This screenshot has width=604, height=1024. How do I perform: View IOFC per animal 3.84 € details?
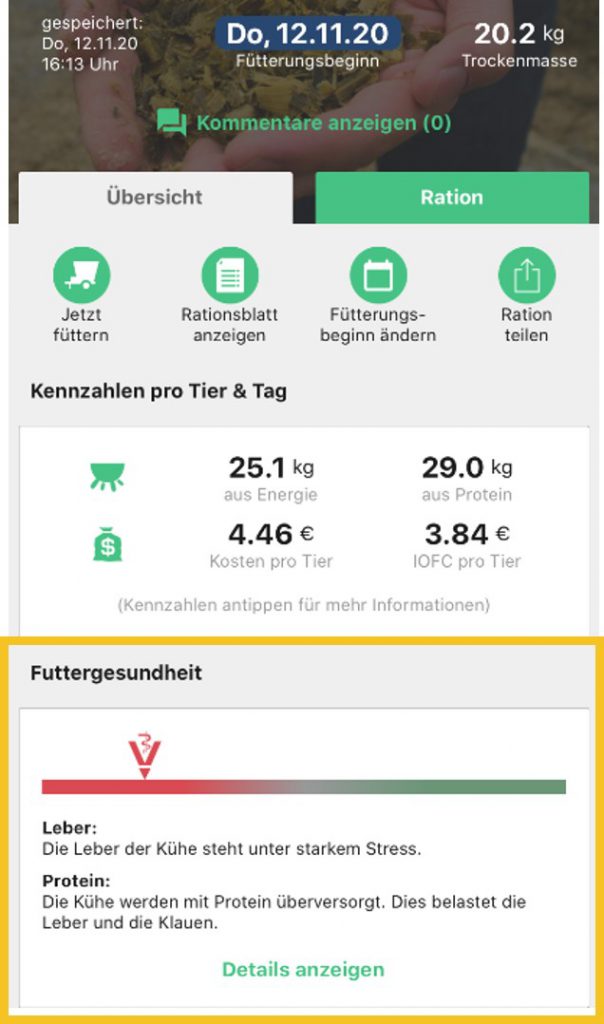[x=467, y=544]
